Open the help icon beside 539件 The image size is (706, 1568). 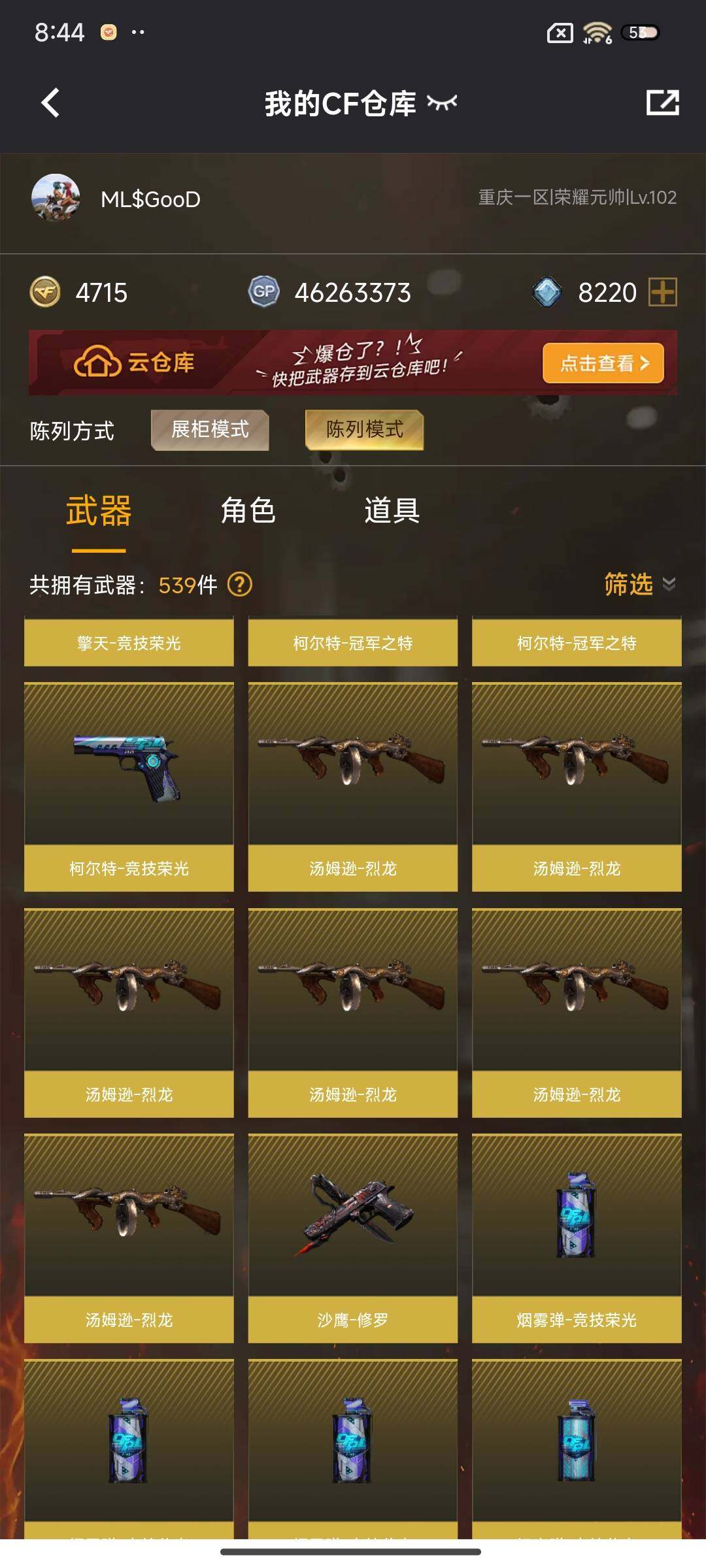point(239,584)
